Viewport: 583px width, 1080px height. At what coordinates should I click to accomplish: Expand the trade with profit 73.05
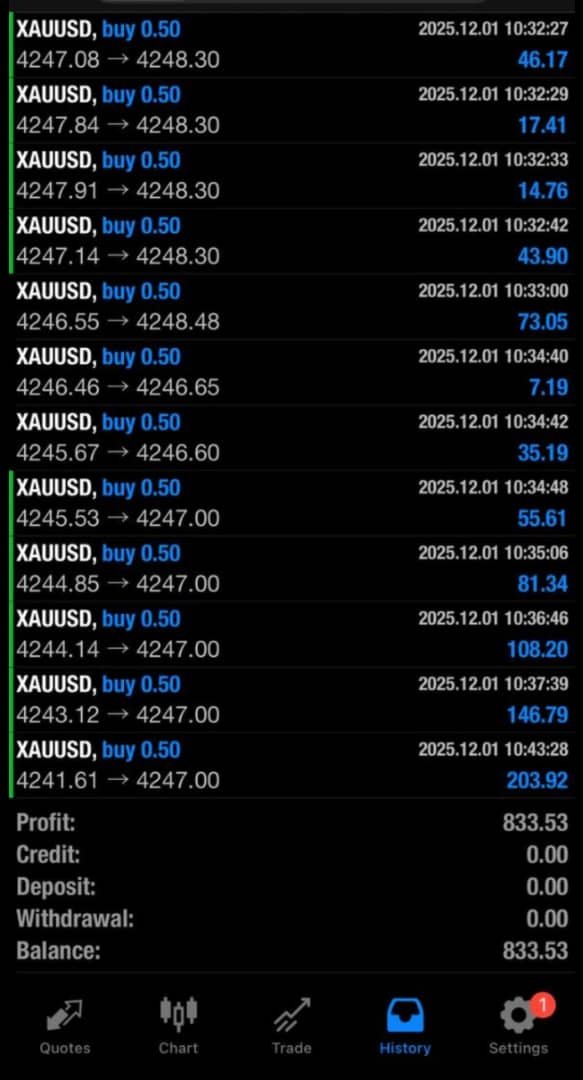tap(292, 307)
